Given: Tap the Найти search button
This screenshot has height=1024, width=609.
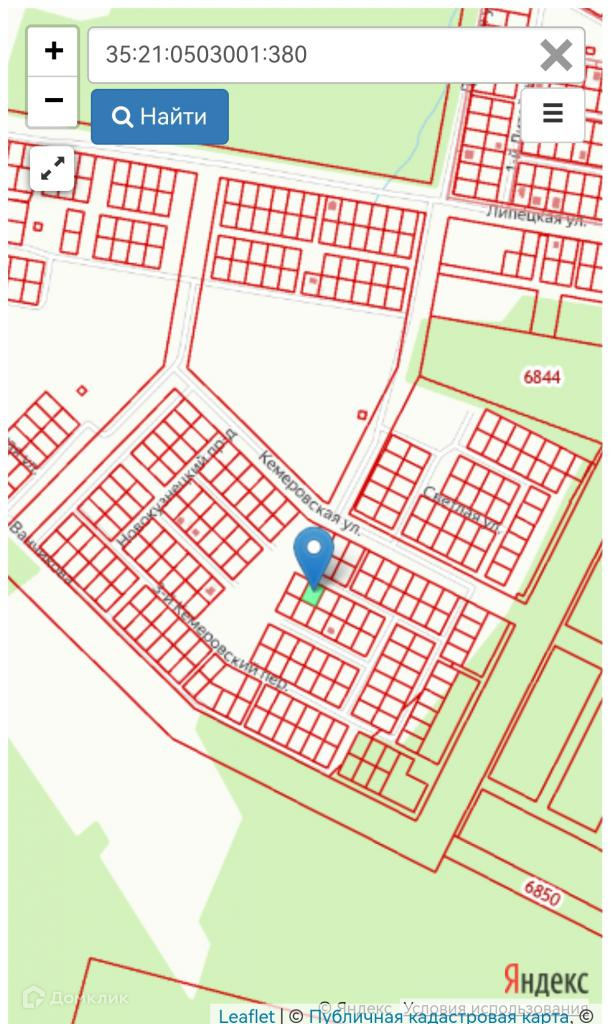Looking at the screenshot, I should pos(160,117).
